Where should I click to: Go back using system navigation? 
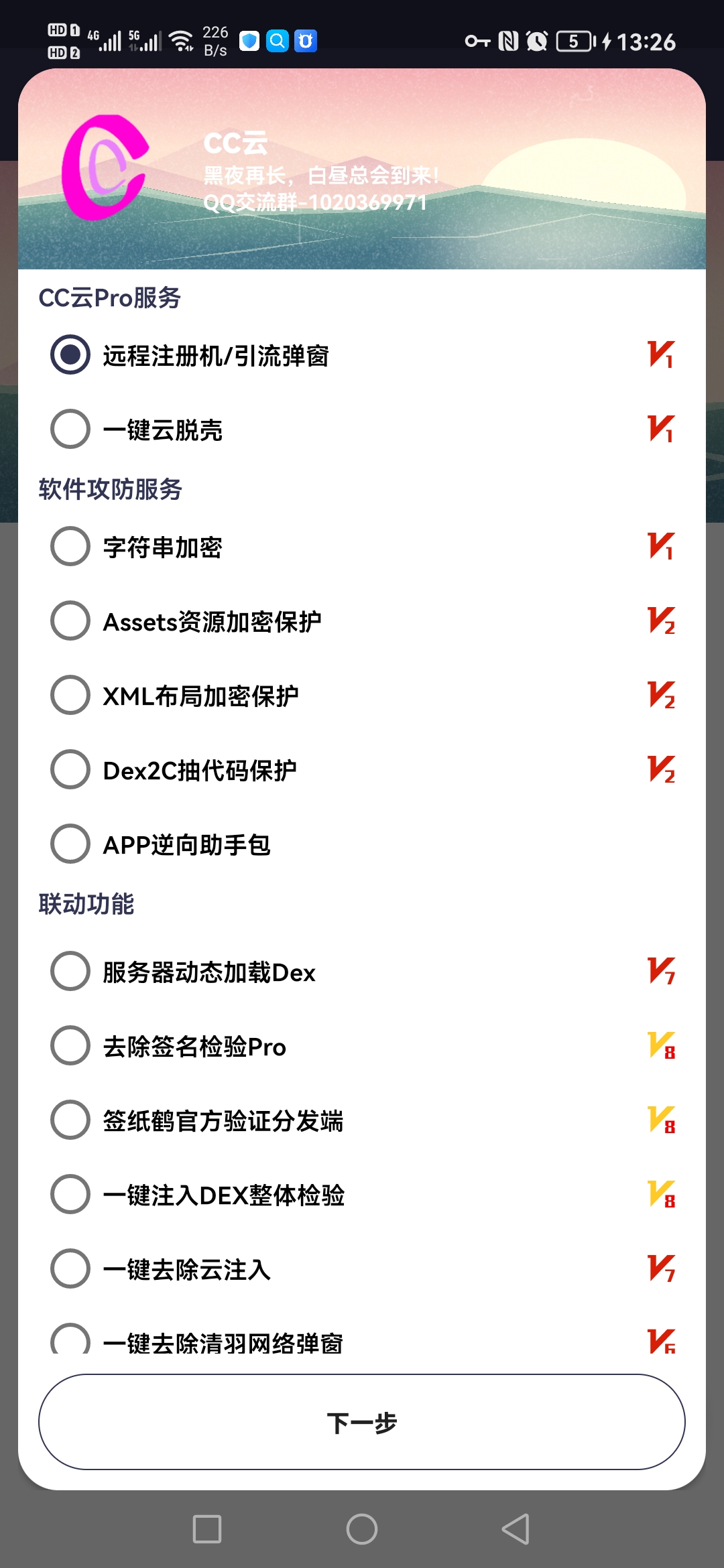pyautogui.click(x=516, y=1529)
